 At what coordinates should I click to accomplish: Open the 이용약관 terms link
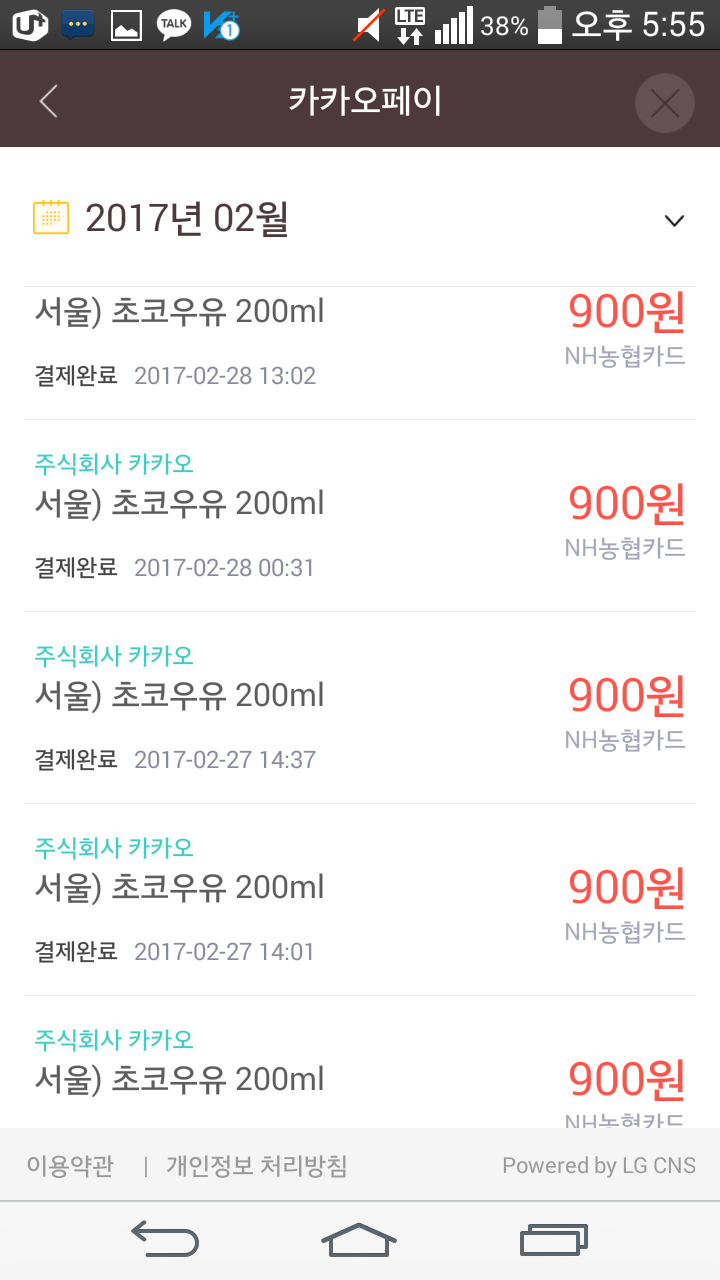pyautogui.click(x=70, y=1165)
